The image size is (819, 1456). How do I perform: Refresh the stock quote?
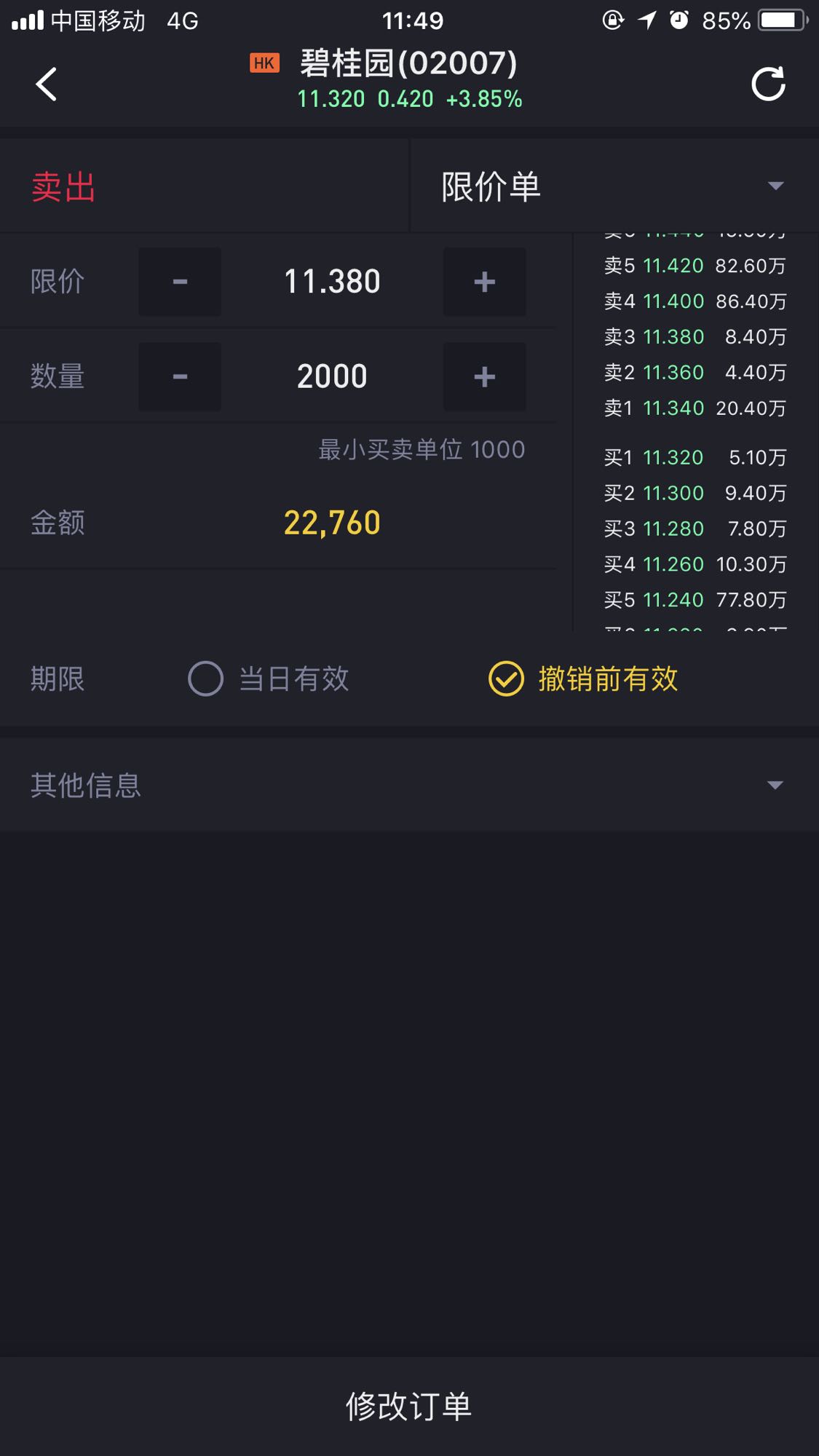click(x=769, y=84)
